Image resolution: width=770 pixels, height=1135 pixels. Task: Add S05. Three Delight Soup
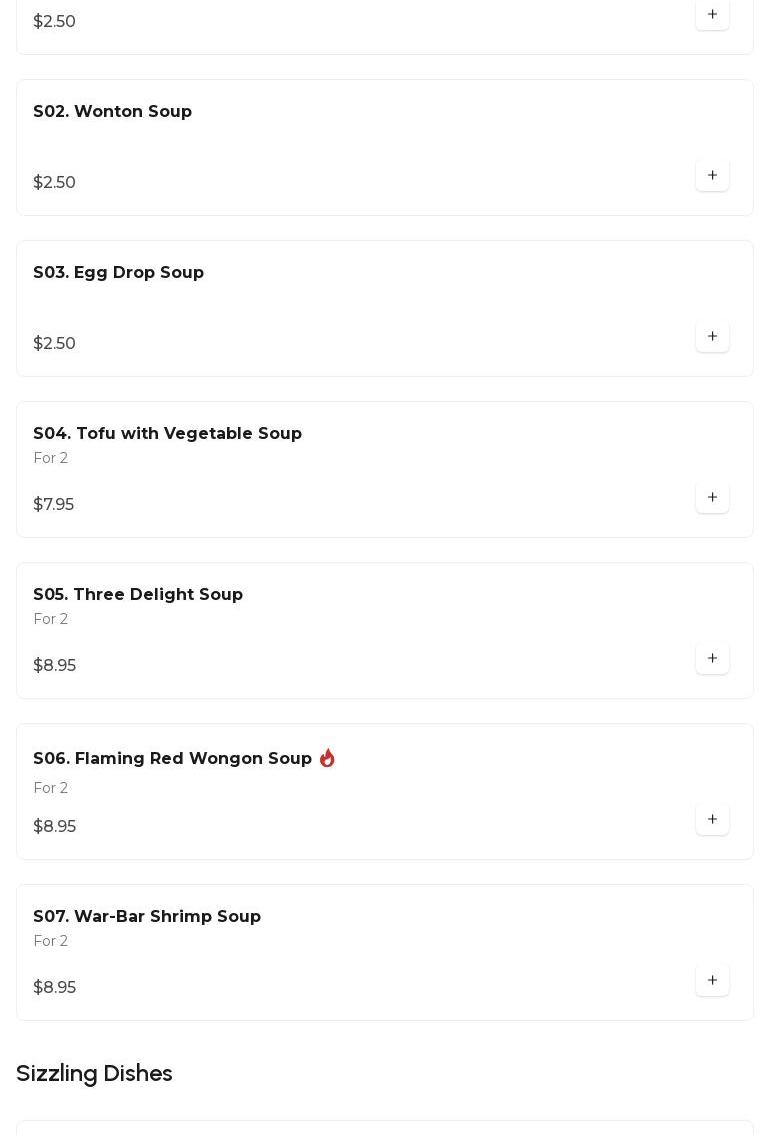712,659
